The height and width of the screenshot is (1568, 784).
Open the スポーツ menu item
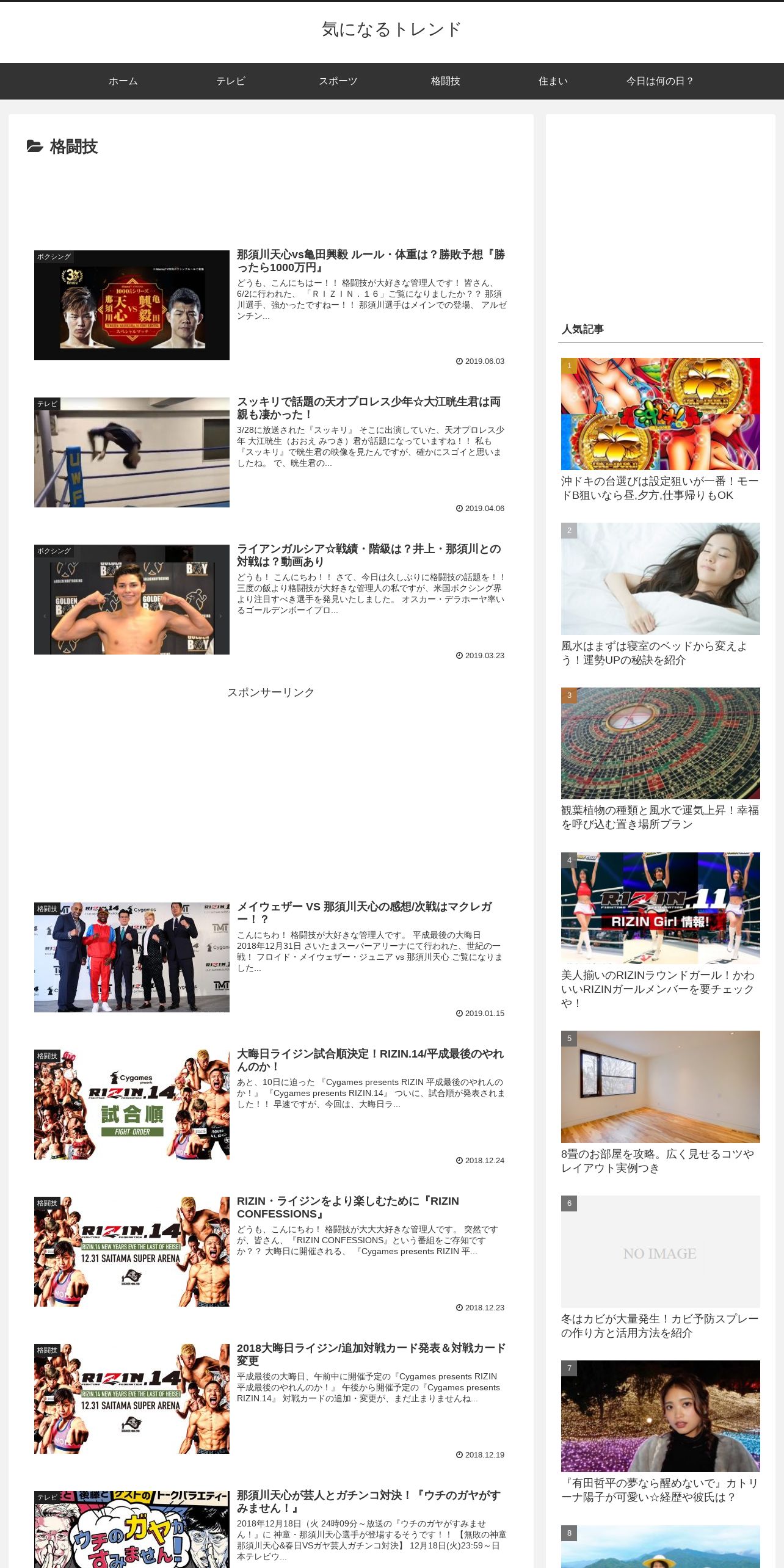coord(338,81)
